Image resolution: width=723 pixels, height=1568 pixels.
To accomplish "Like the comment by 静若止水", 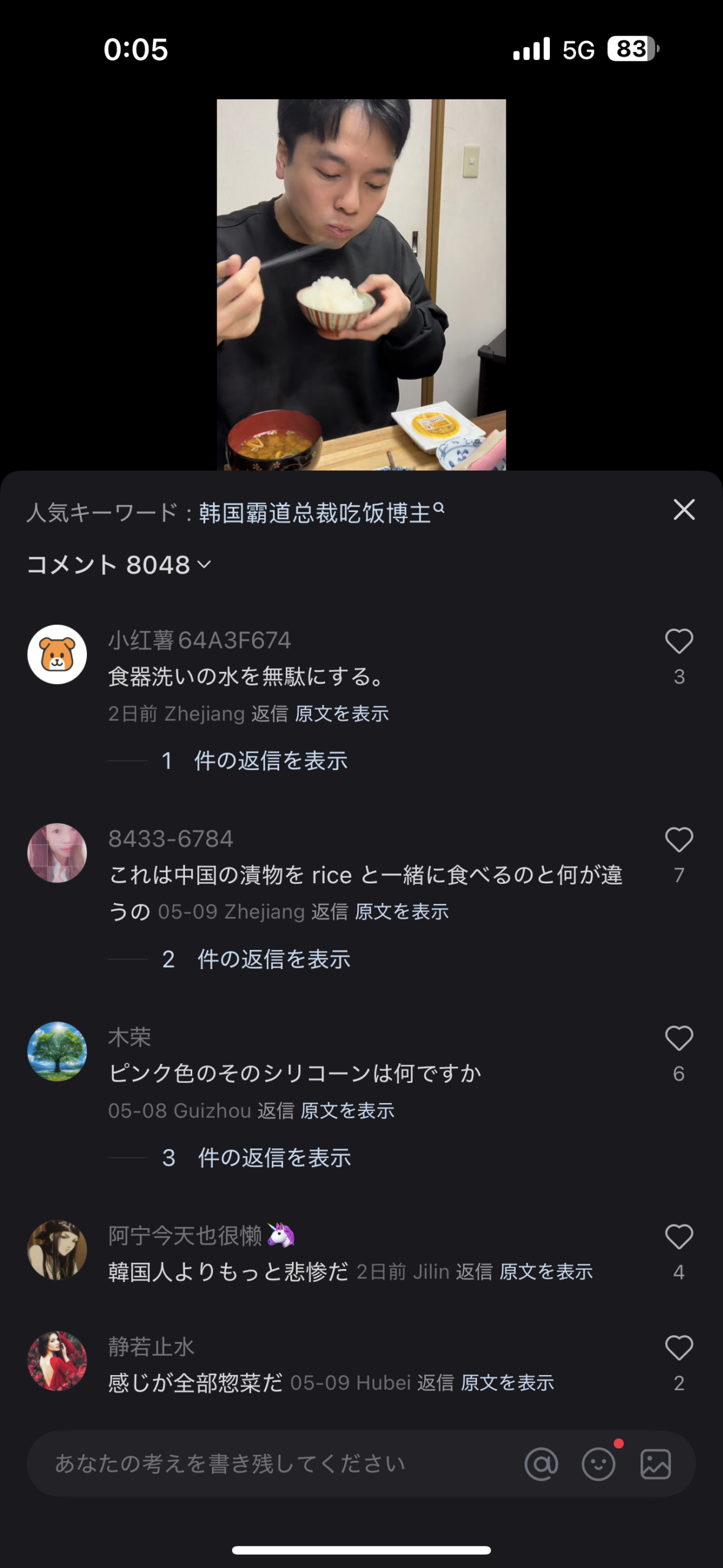I will pyautogui.click(x=679, y=1348).
